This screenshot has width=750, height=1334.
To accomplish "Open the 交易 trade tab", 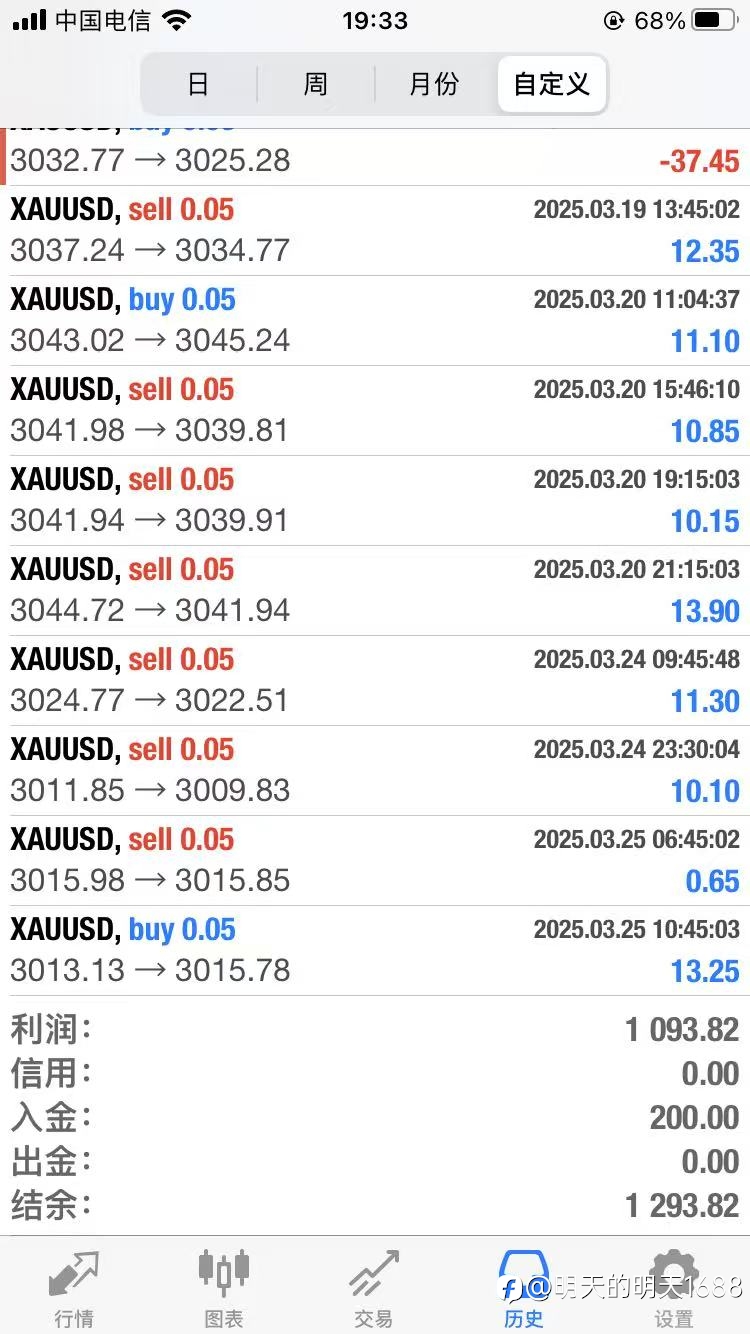I will (x=374, y=1288).
